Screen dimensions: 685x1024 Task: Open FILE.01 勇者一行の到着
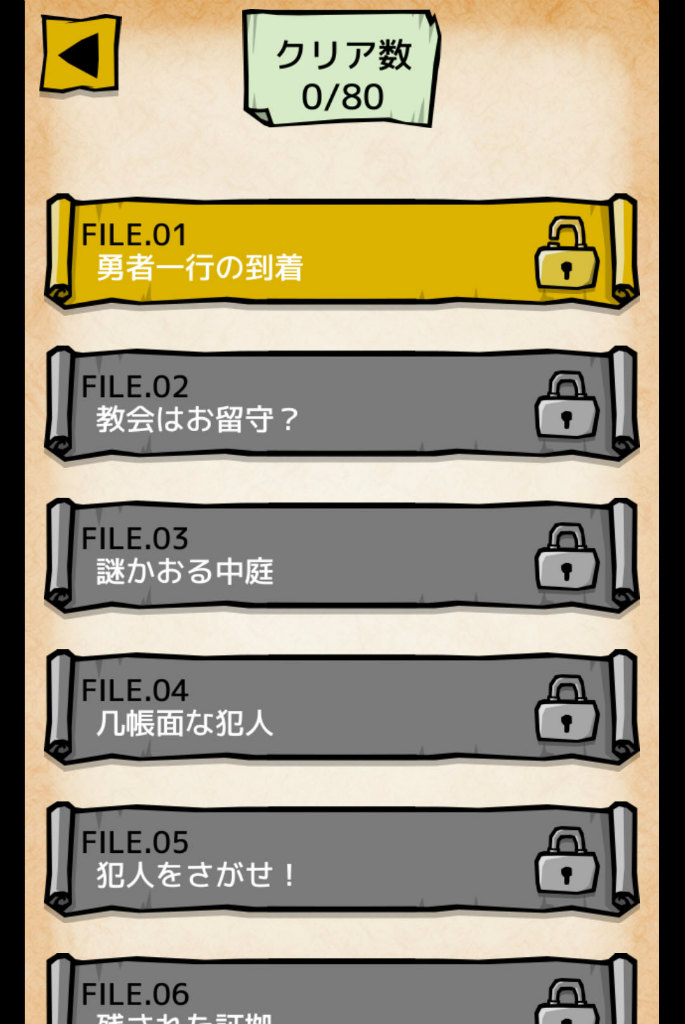tap(340, 251)
